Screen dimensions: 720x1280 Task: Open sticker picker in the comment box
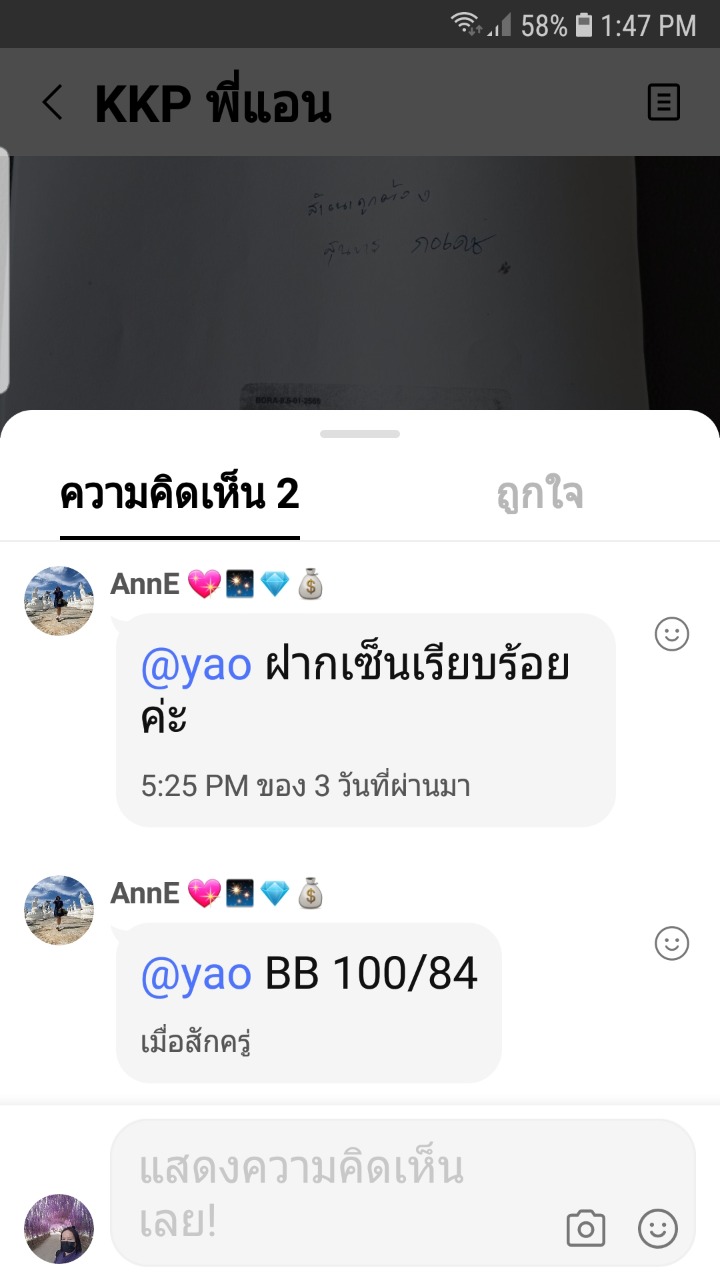[x=658, y=1228]
